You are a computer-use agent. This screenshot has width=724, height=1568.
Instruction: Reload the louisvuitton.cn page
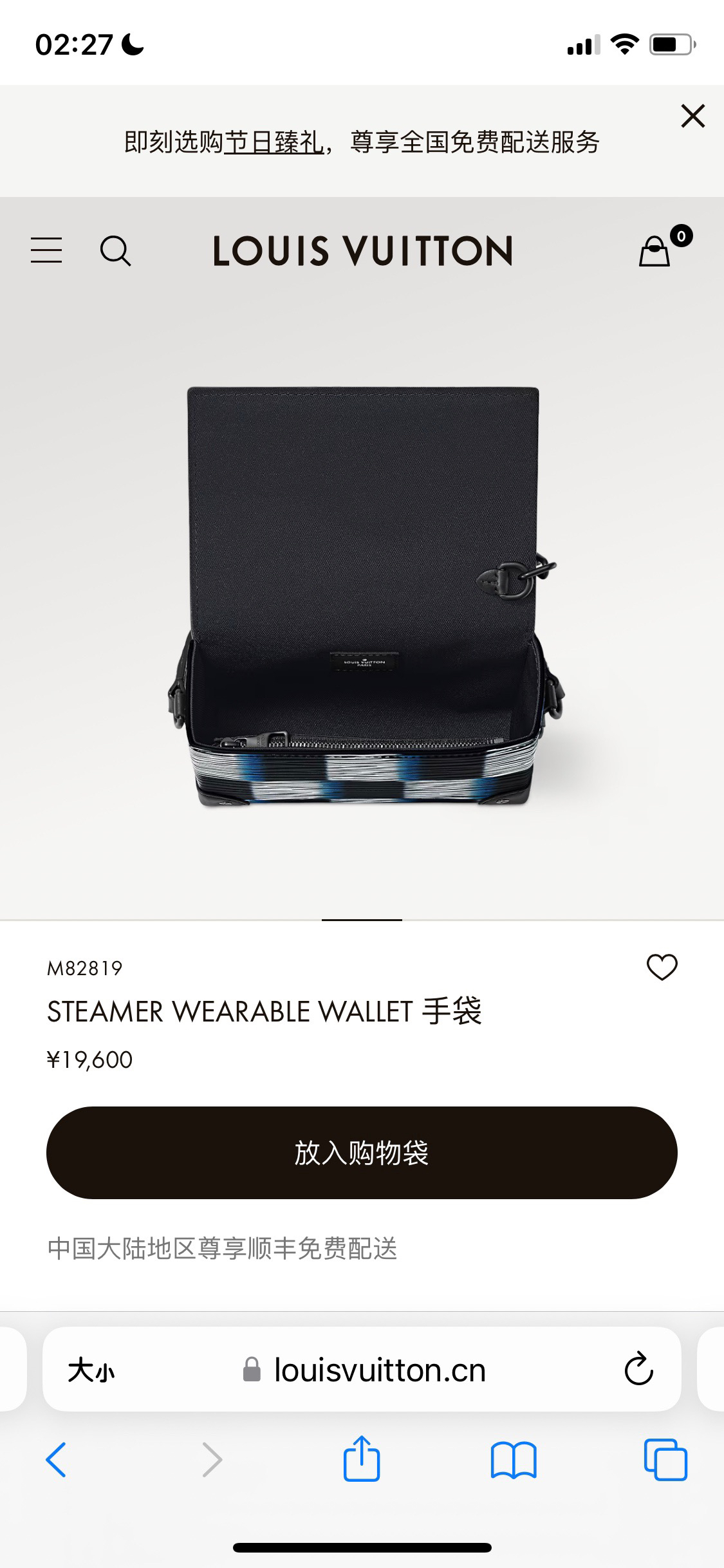pyautogui.click(x=638, y=1370)
